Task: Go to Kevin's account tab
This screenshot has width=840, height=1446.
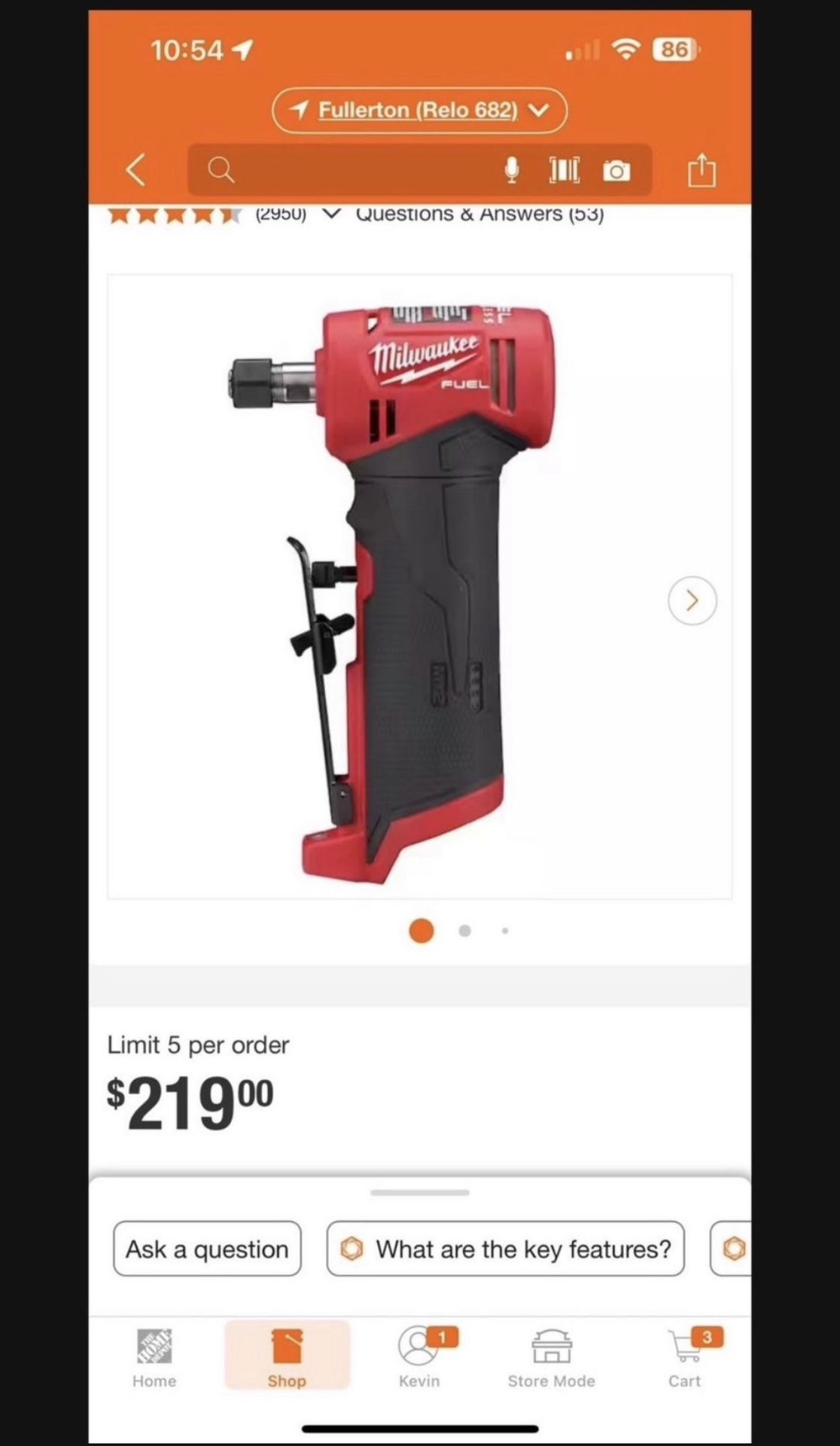Action: (x=419, y=1358)
